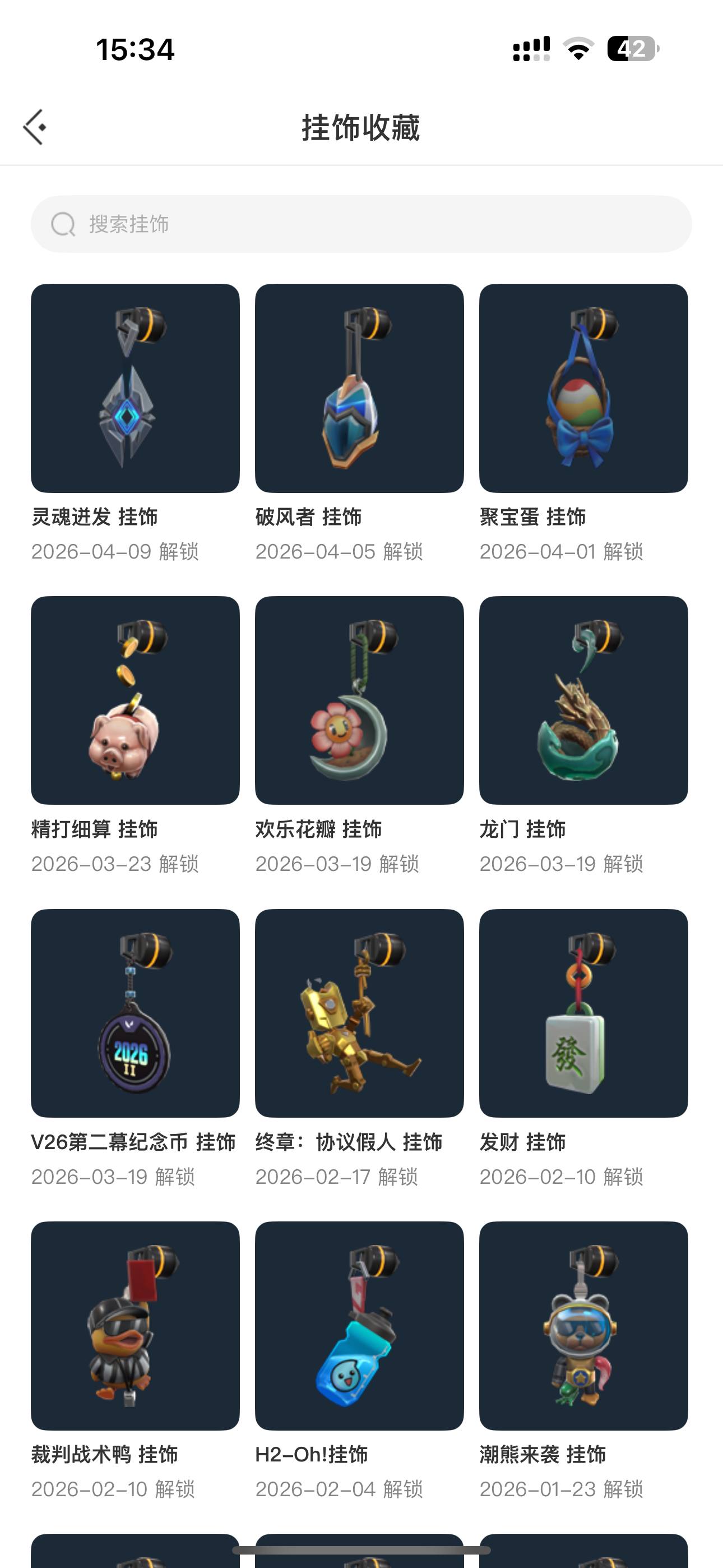This screenshot has height=1568, width=723.
Task: Select the 聚宝蛋 挂饰 card
Action: tap(583, 388)
